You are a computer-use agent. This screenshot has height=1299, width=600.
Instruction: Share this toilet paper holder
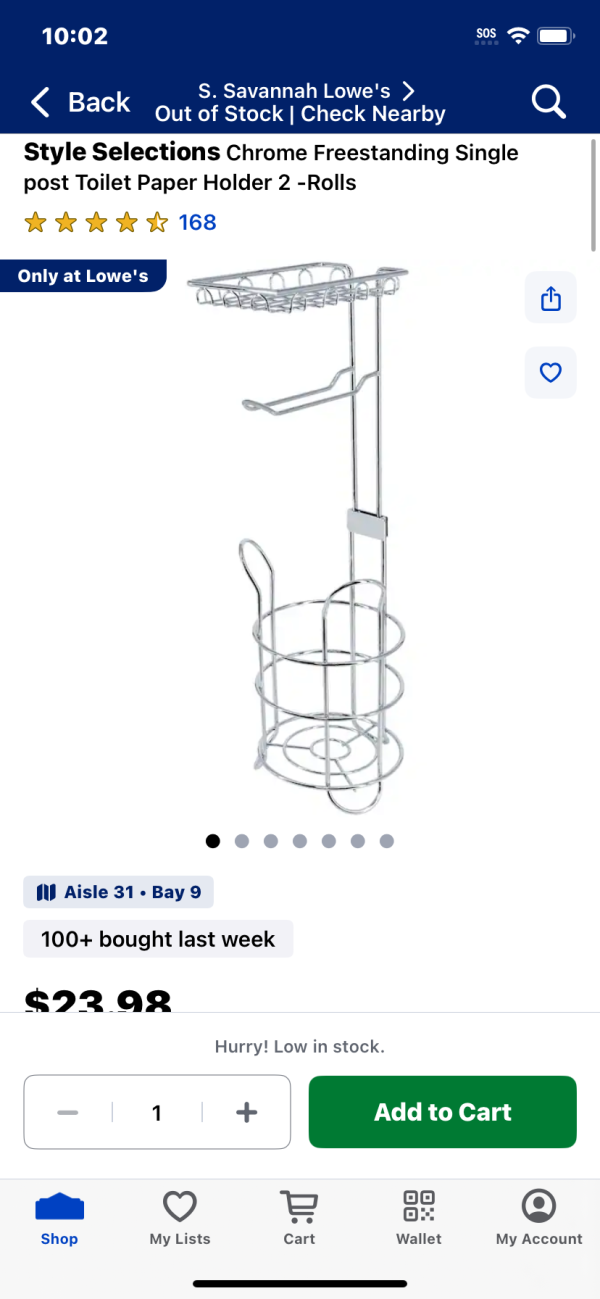point(551,298)
